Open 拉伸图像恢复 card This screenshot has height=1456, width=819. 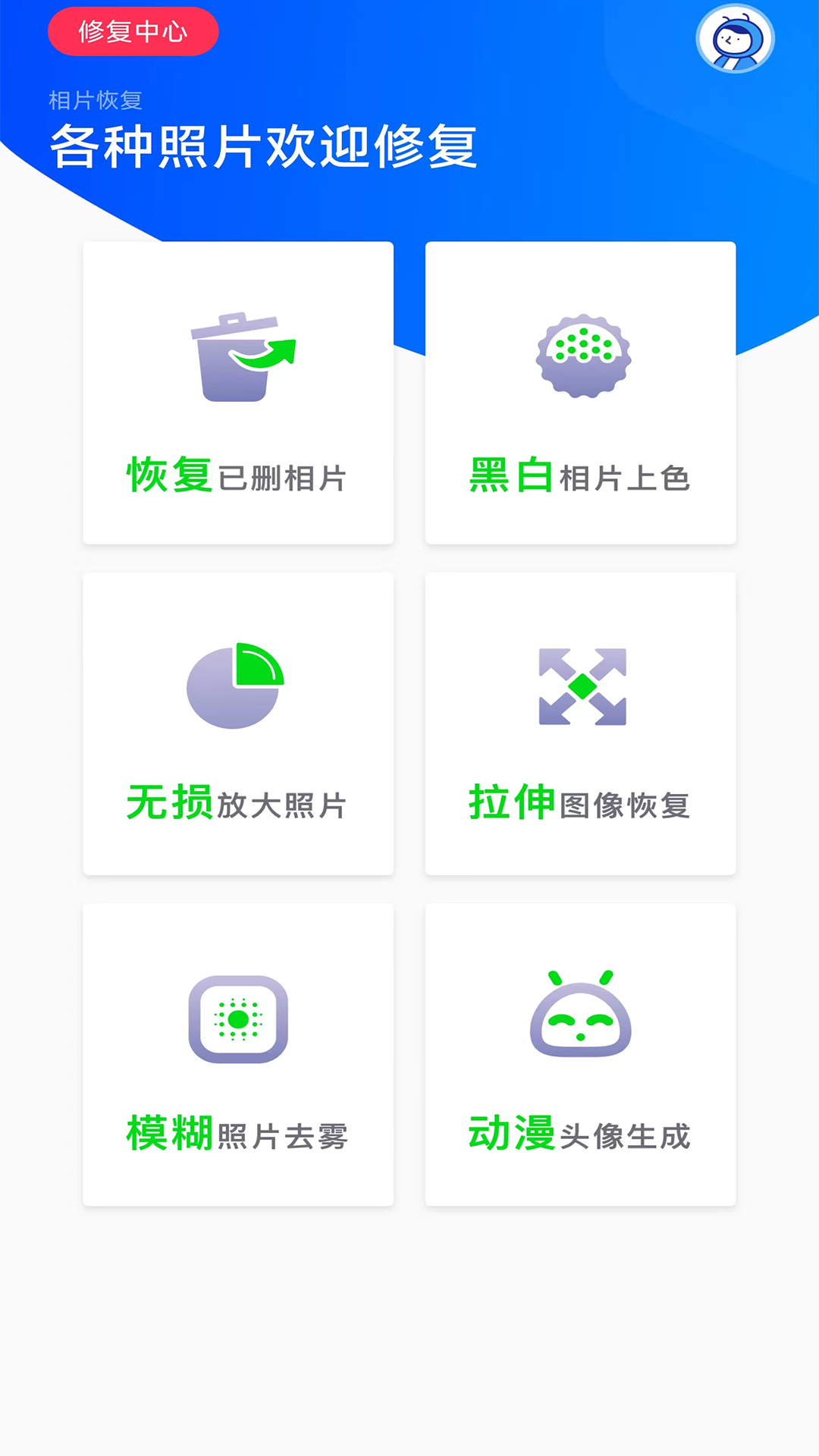point(580,723)
